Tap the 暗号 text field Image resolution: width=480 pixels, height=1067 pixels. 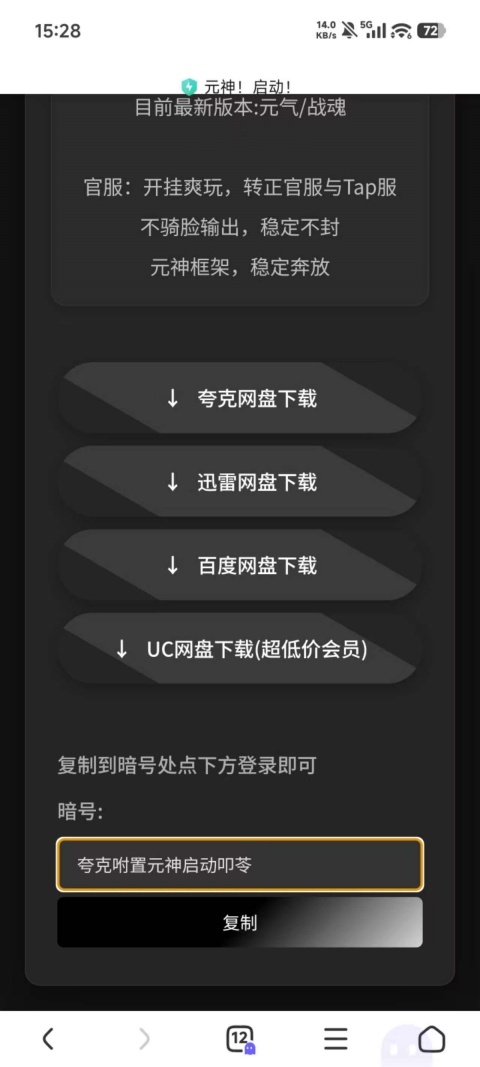click(240, 865)
